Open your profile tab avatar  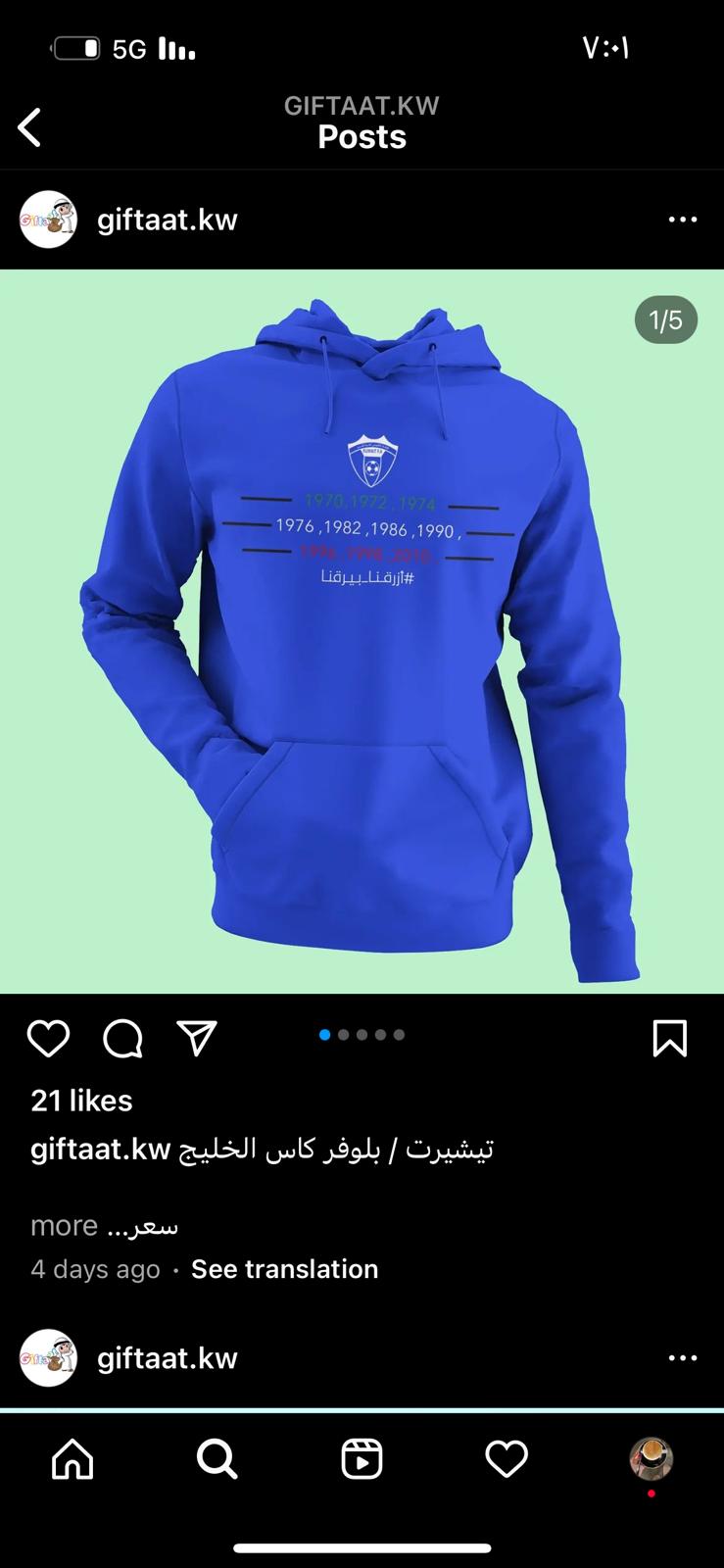(652, 1459)
